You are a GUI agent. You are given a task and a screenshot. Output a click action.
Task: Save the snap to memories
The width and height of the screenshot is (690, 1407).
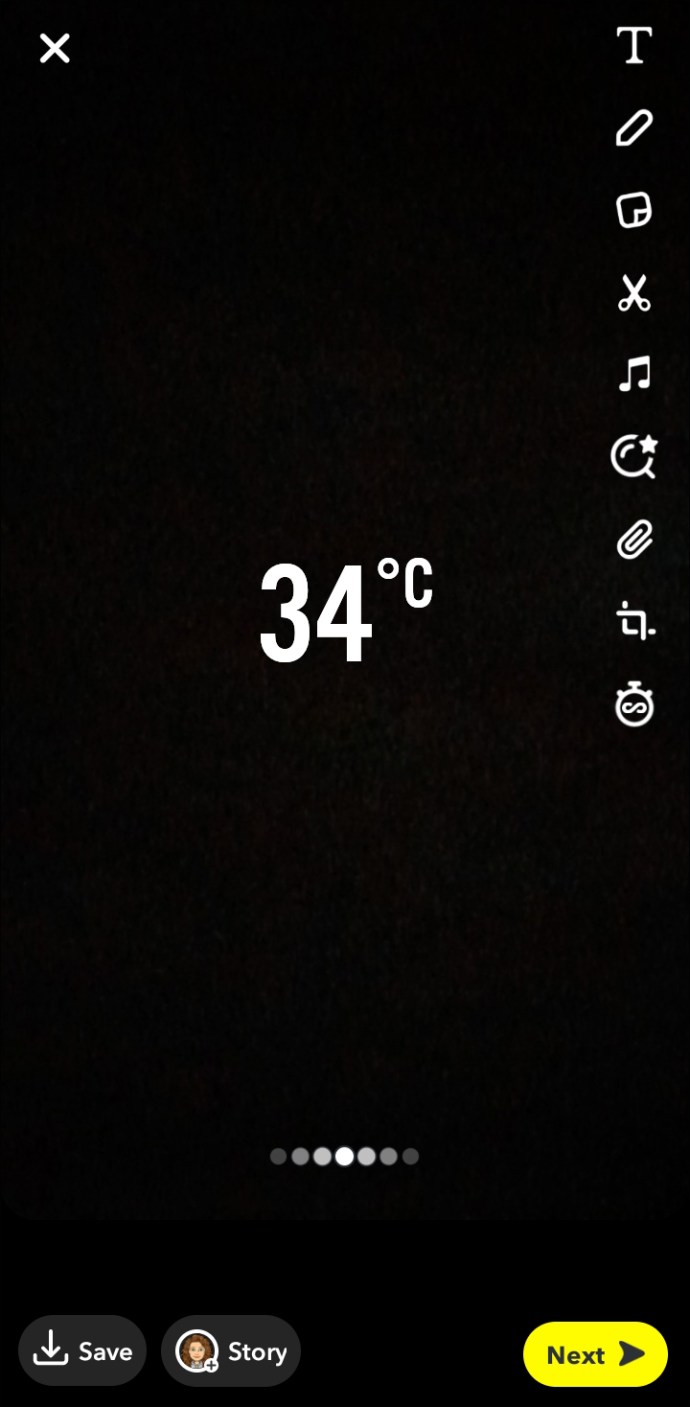pos(82,1351)
